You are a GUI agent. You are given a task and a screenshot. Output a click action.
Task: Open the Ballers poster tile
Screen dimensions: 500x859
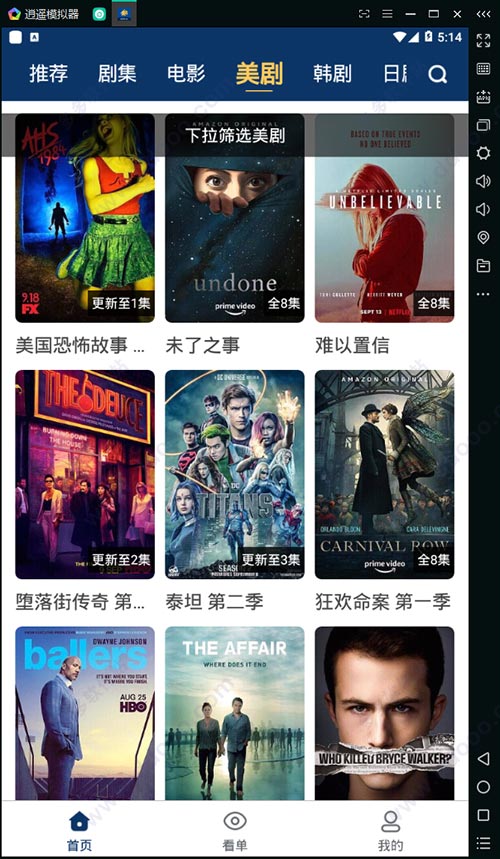pyautogui.click(x=85, y=713)
